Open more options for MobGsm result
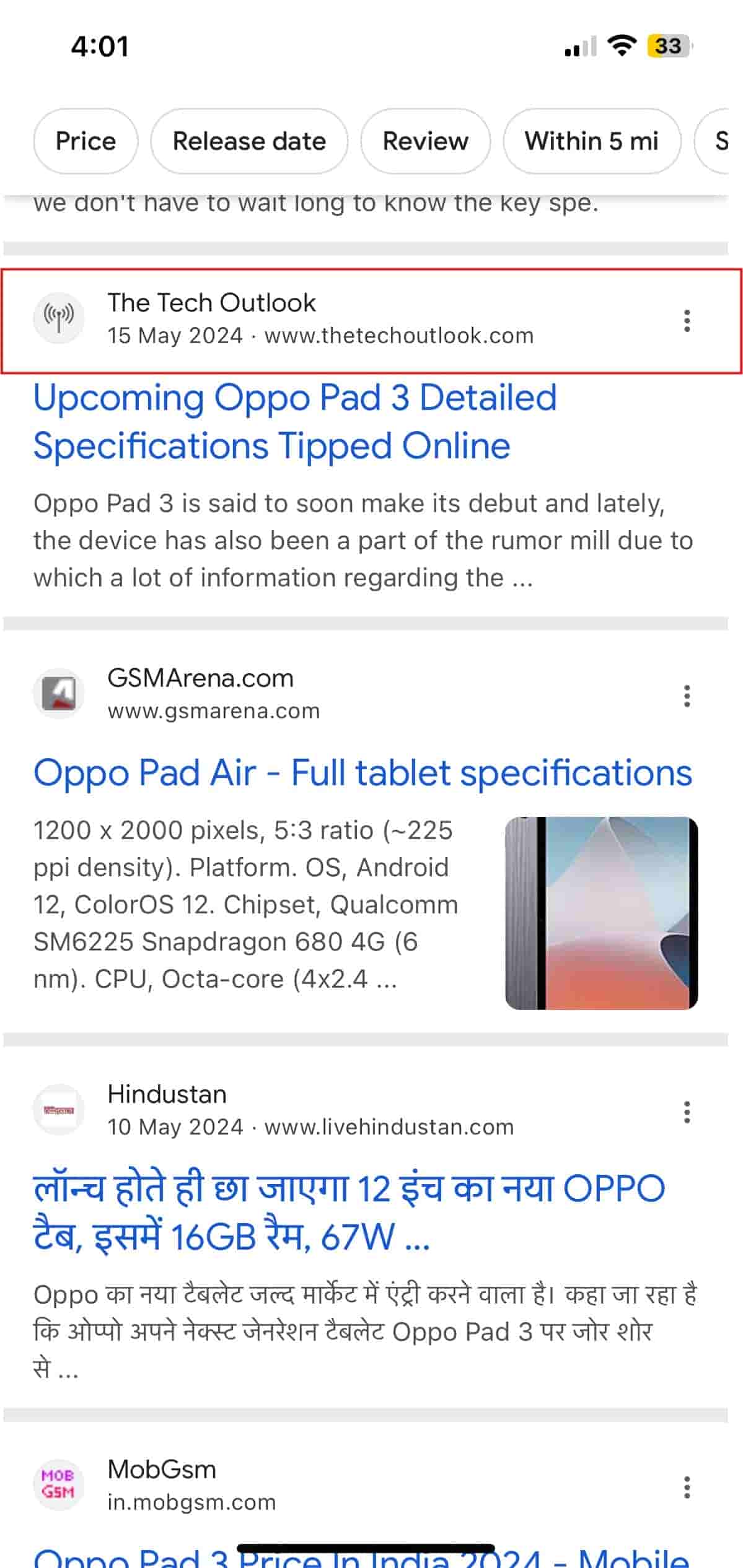 pyautogui.click(x=687, y=1487)
